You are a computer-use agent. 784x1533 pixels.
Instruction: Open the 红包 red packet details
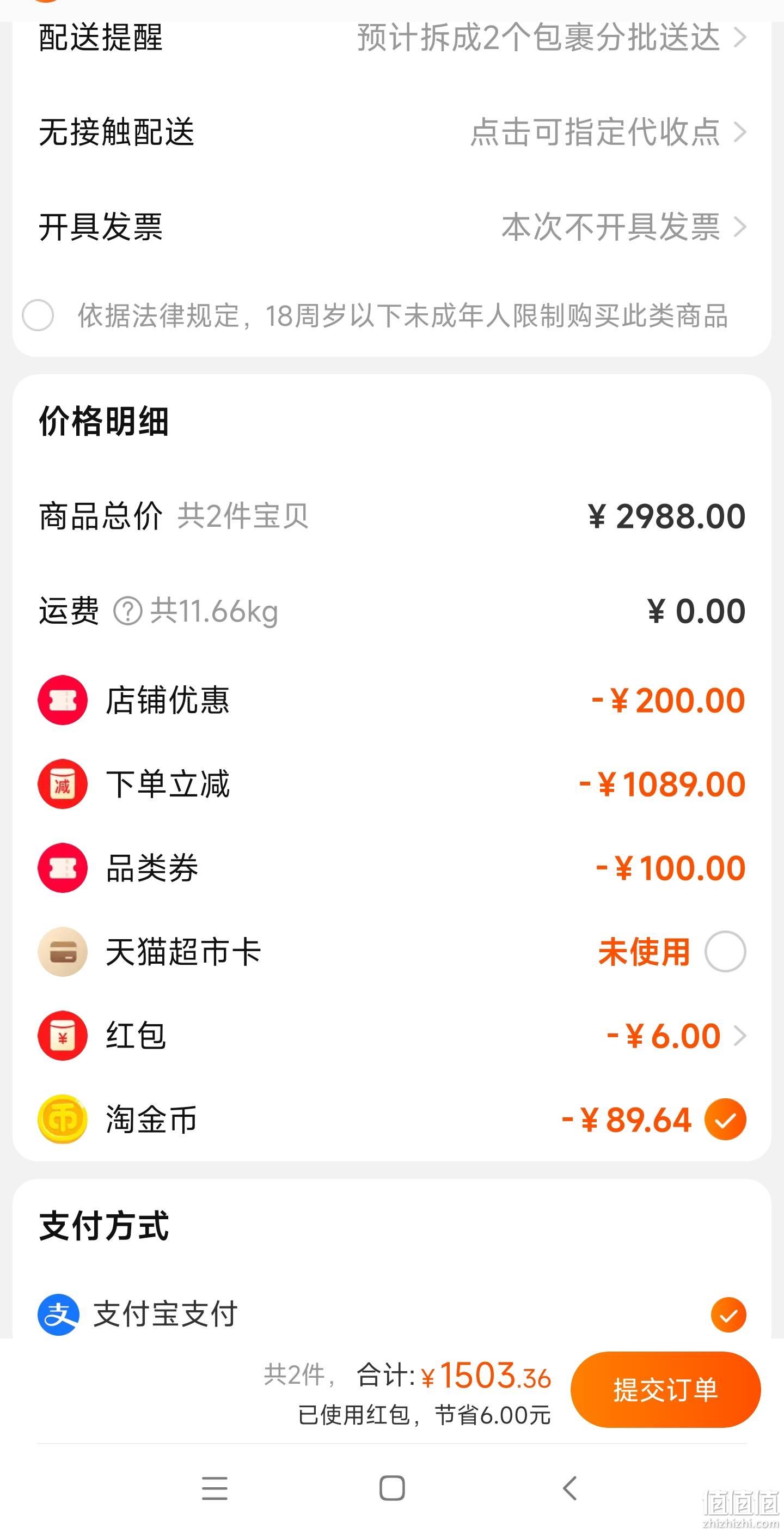coord(392,1036)
